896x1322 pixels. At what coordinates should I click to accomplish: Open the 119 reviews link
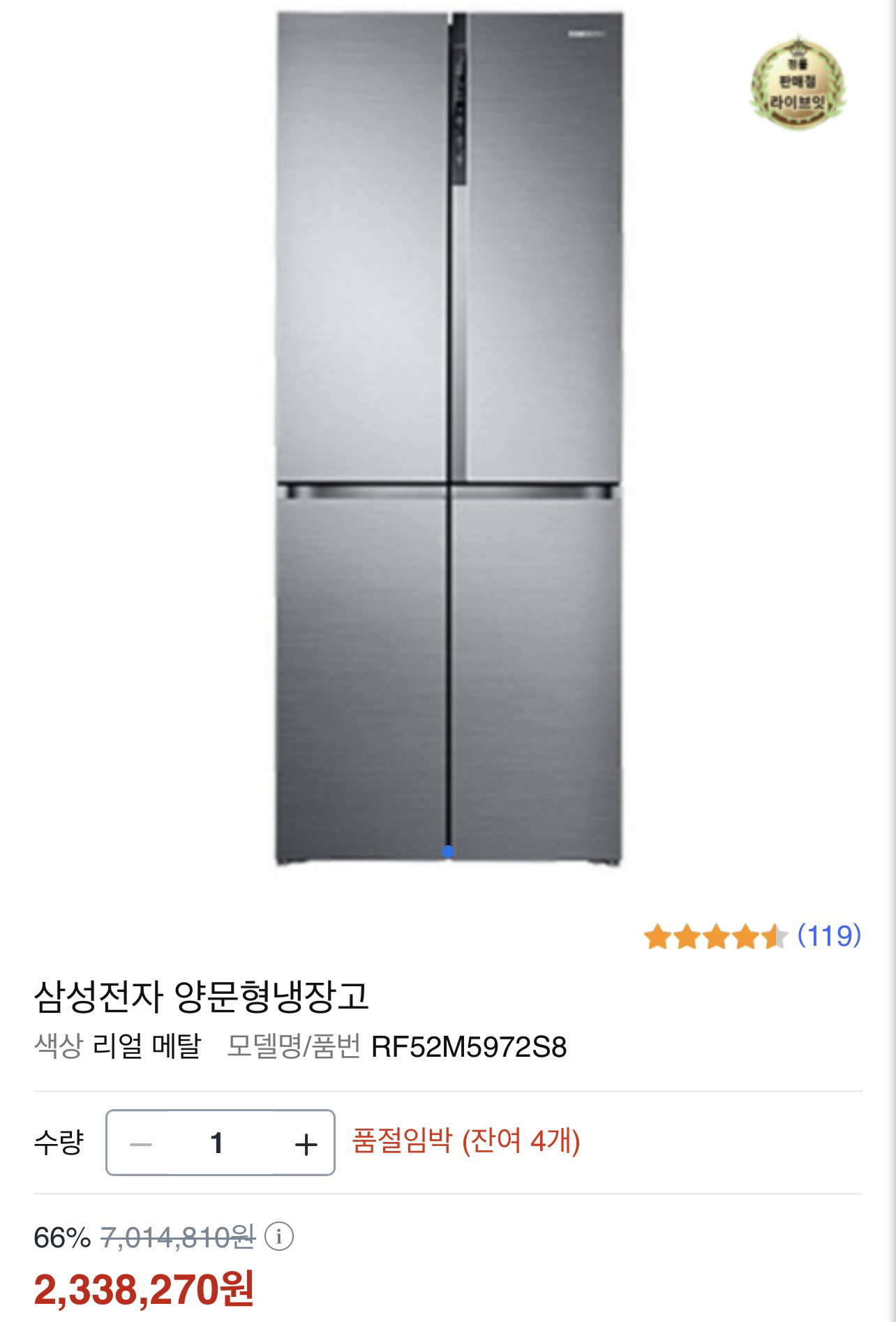pyautogui.click(x=829, y=935)
